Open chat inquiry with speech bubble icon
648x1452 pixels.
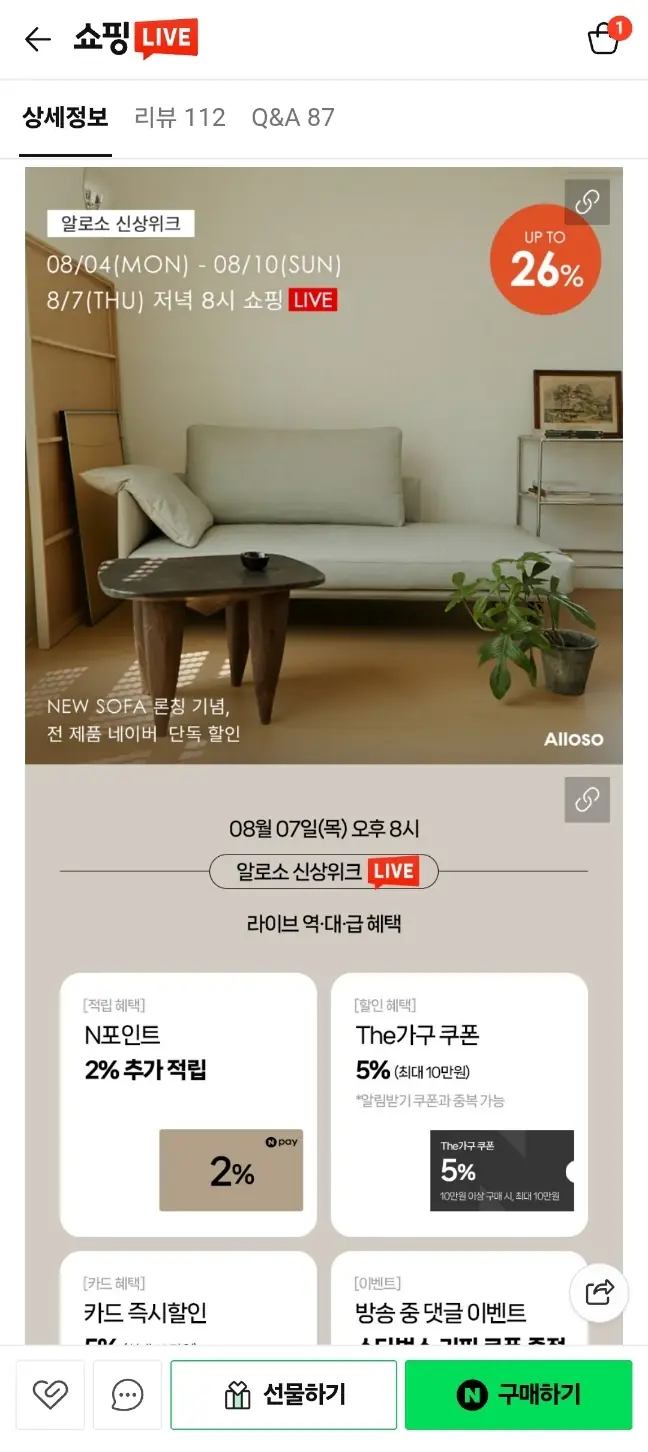tap(127, 1394)
